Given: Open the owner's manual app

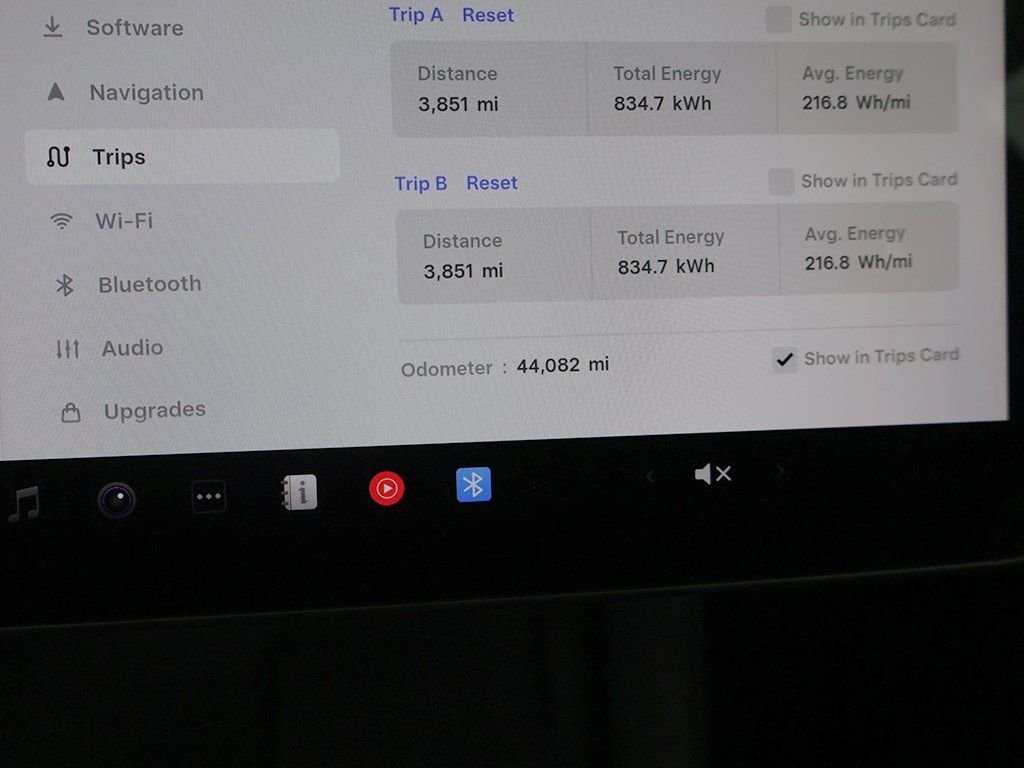Looking at the screenshot, I should [299, 492].
